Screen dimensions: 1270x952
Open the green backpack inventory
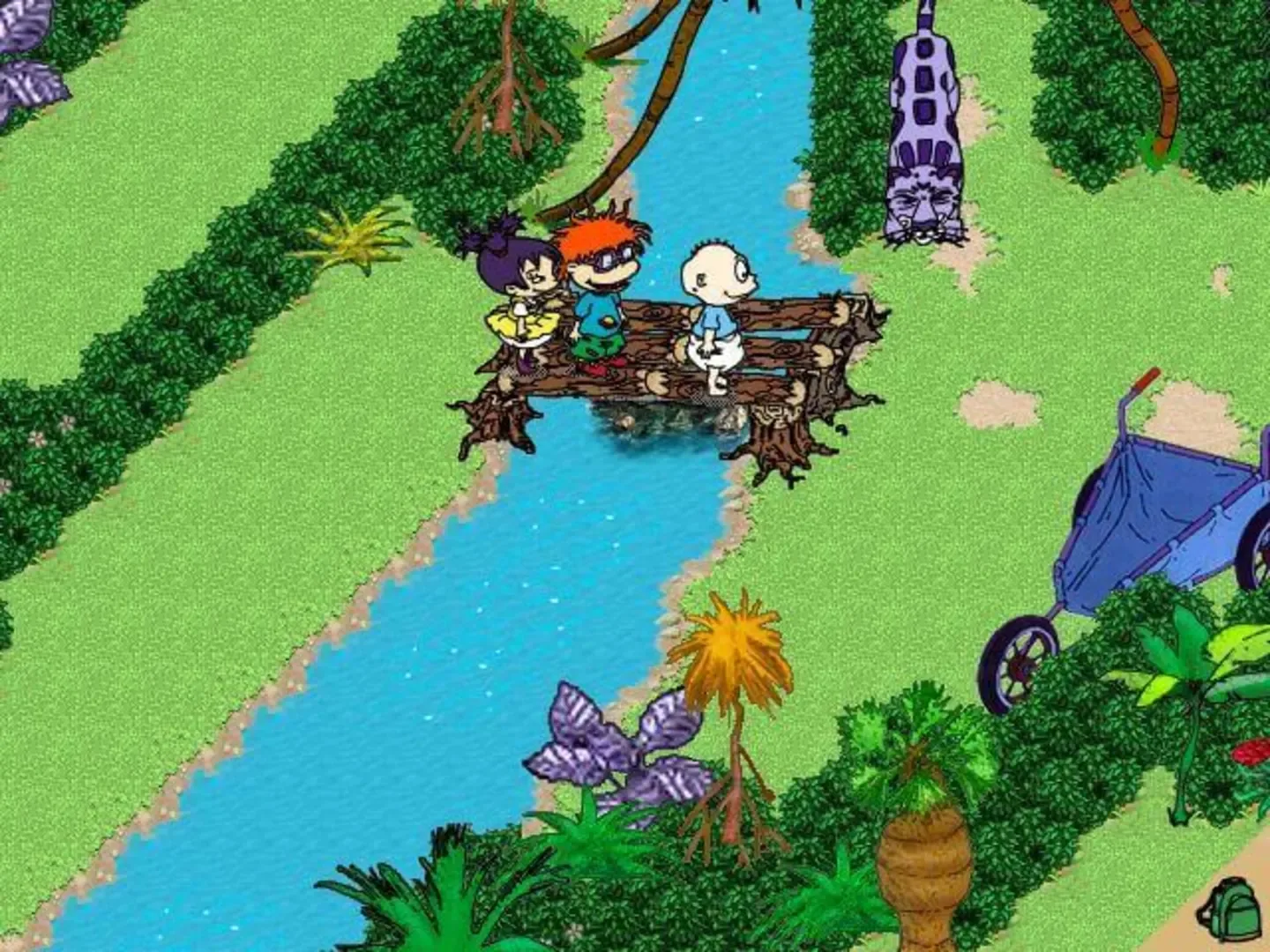1233,911
